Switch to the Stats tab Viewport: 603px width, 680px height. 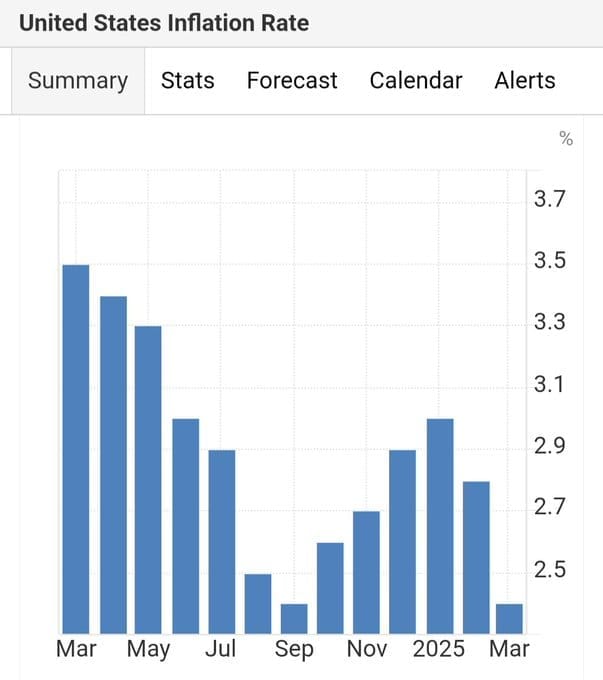(x=187, y=81)
